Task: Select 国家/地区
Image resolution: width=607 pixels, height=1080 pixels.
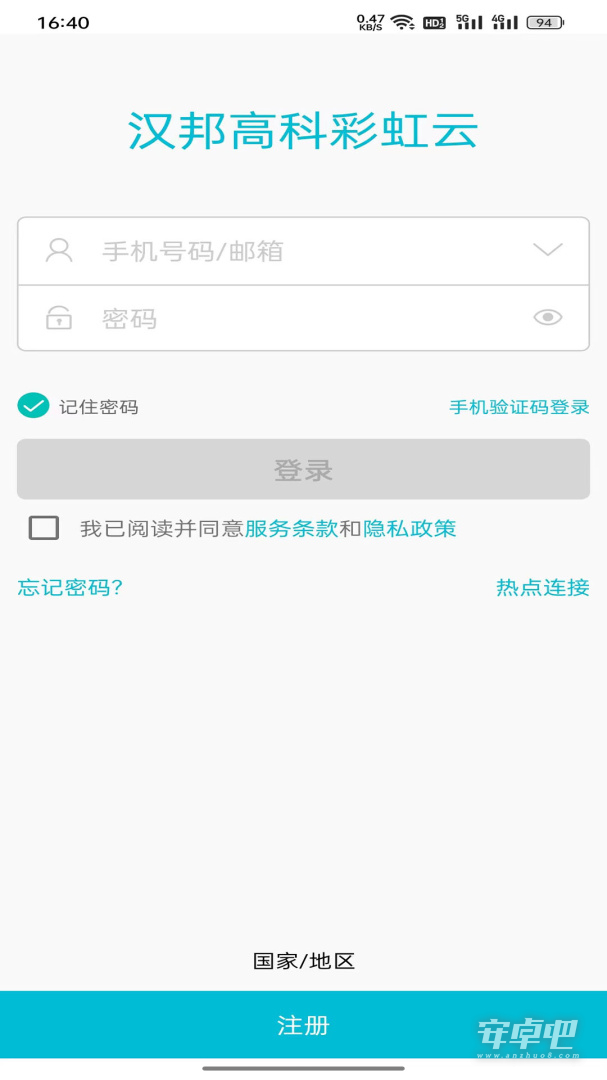Action: tap(304, 961)
